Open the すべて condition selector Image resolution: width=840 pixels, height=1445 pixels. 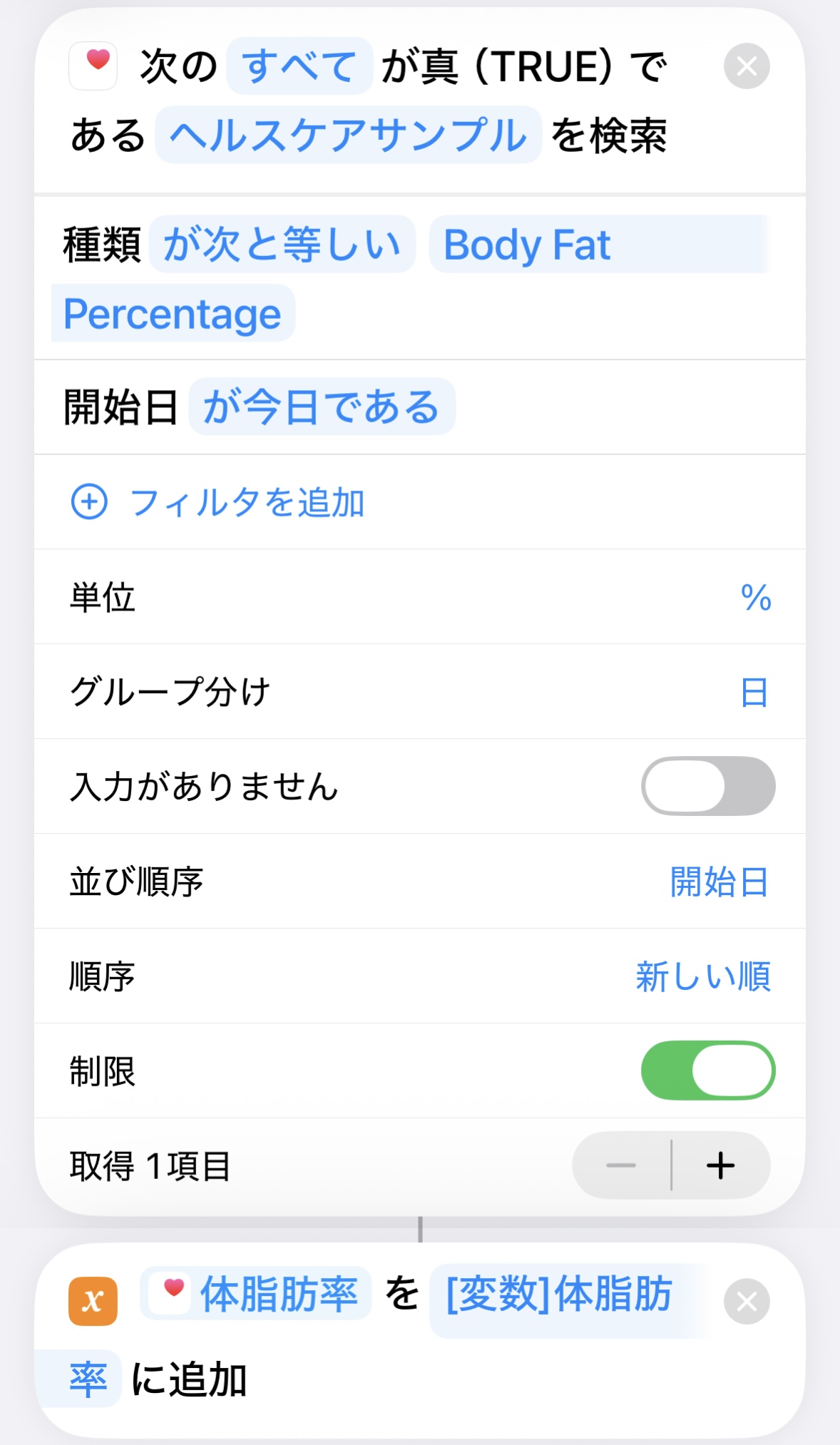coord(297,66)
